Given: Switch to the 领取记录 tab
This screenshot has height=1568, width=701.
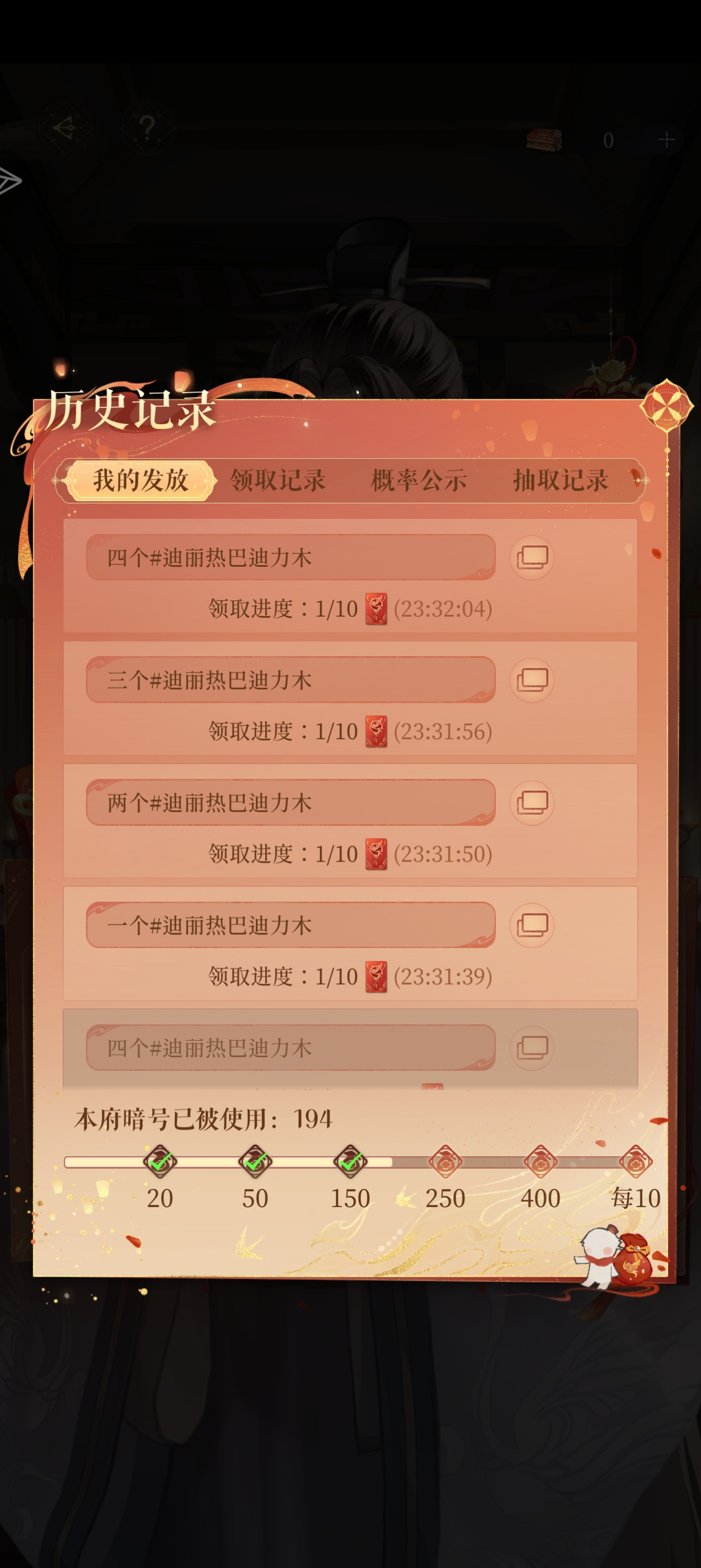Looking at the screenshot, I should pyautogui.click(x=278, y=480).
